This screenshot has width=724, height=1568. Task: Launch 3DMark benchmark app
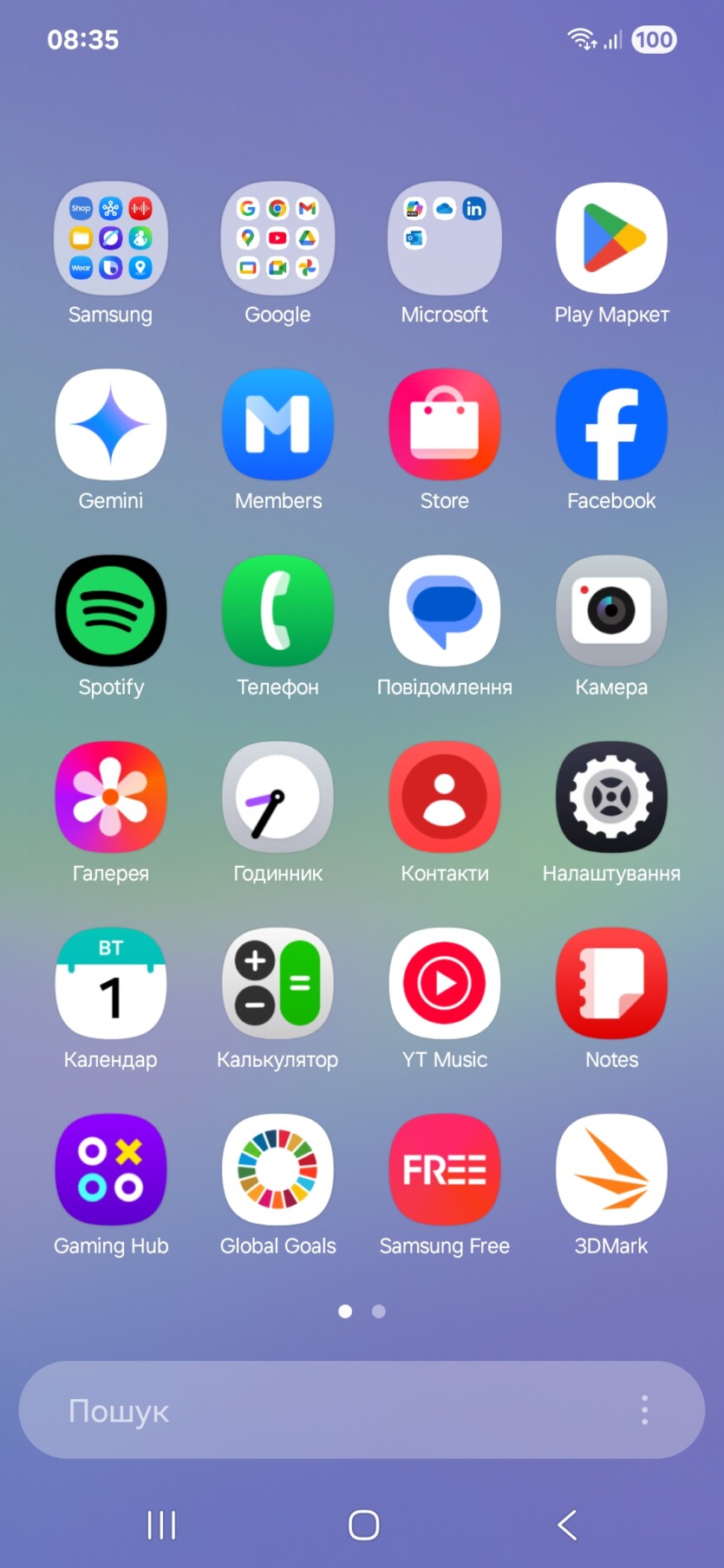(x=611, y=1170)
